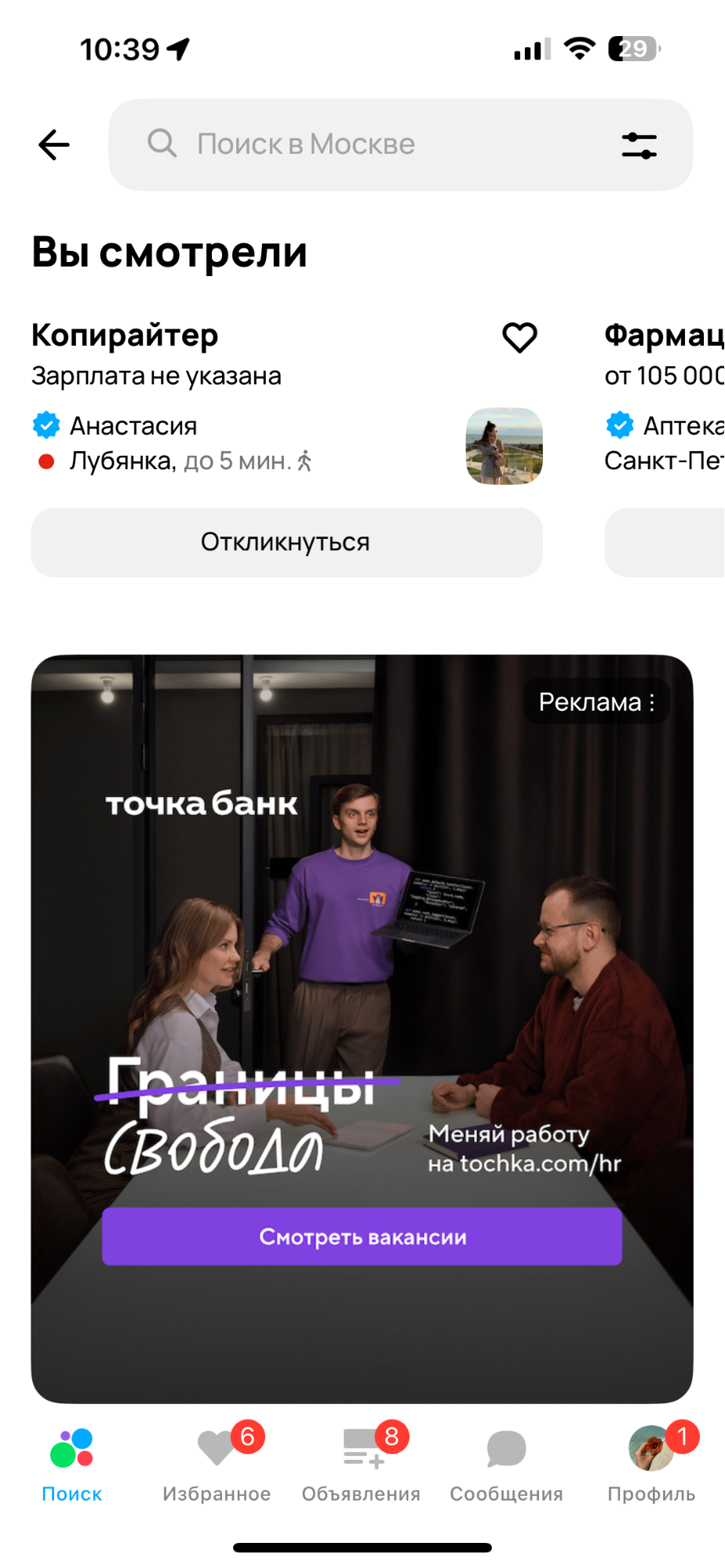Go to the Сообщения tab
This screenshot has height=1568, width=725.
(506, 1464)
